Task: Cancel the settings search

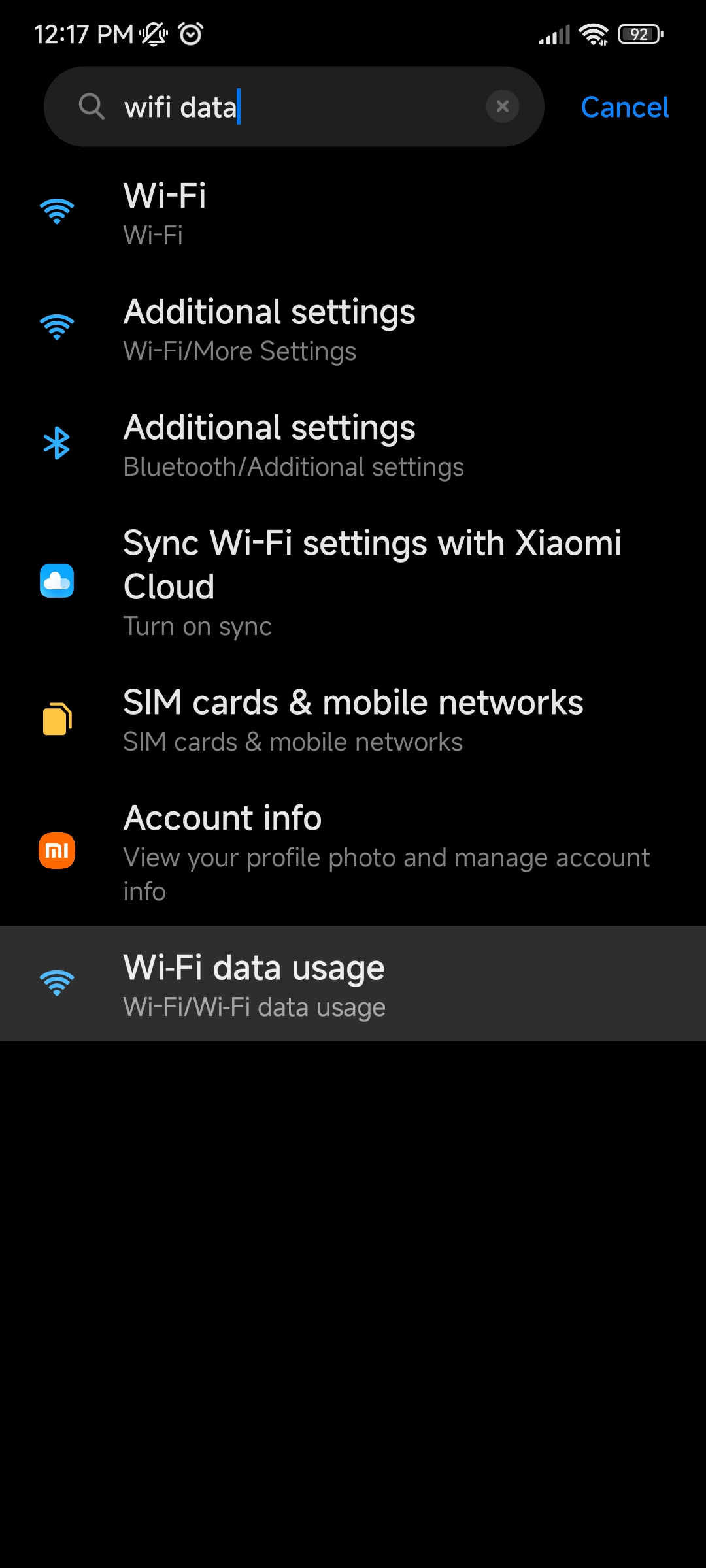Action: pyautogui.click(x=624, y=107)
